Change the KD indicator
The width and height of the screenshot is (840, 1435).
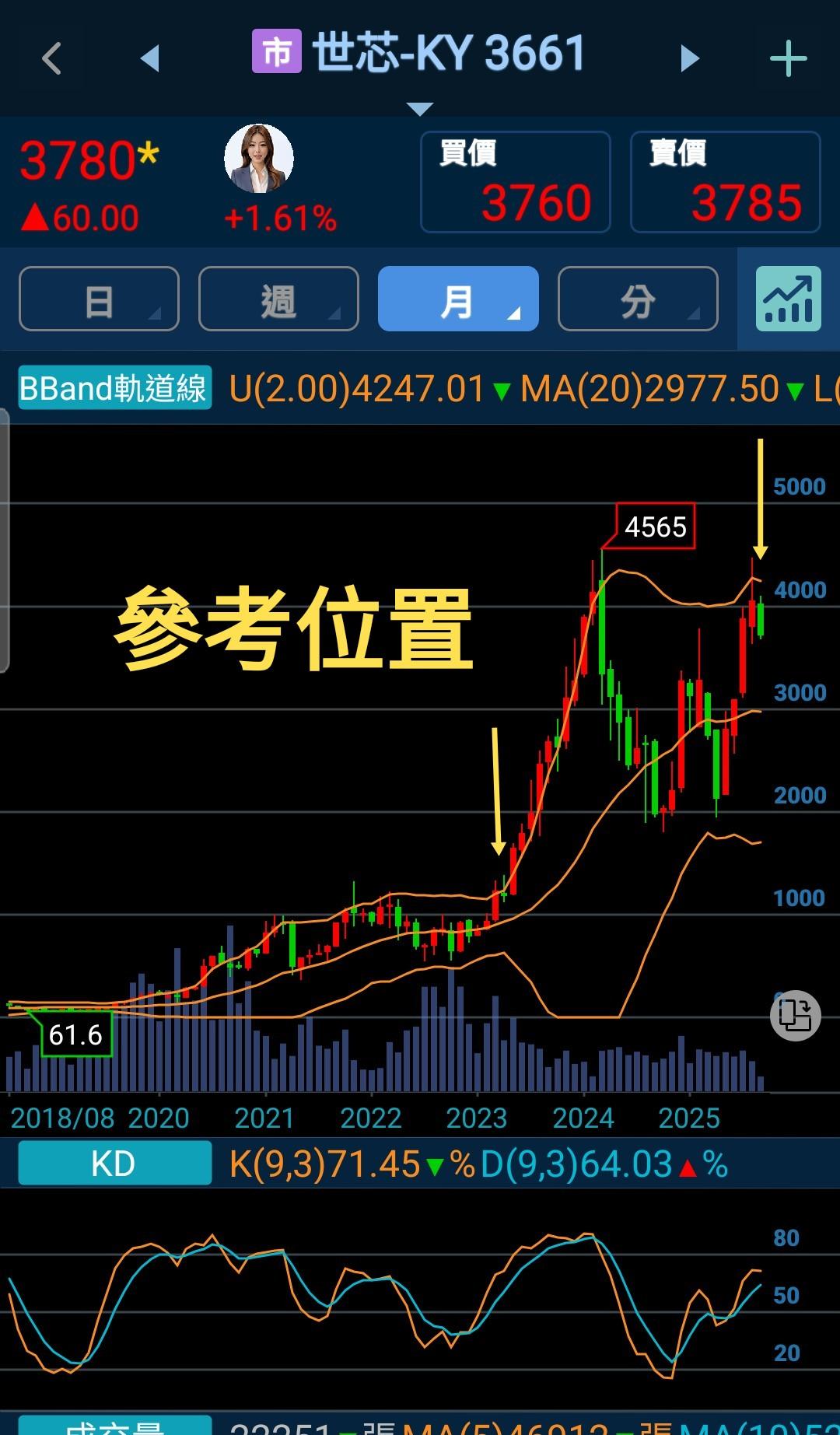coord(114,1164)
